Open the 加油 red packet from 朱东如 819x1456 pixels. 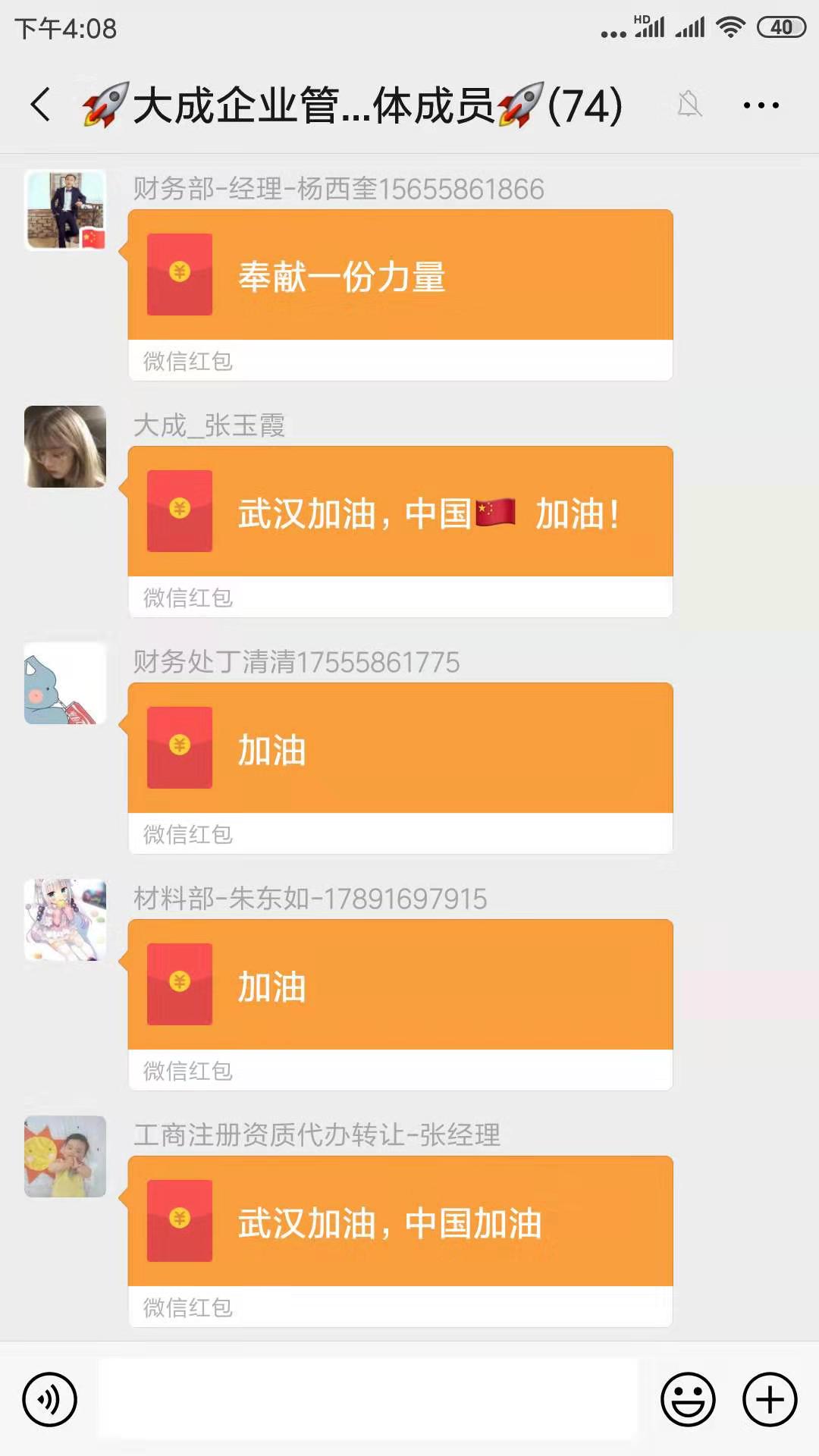pyautogui.click(x=400, y=986)
